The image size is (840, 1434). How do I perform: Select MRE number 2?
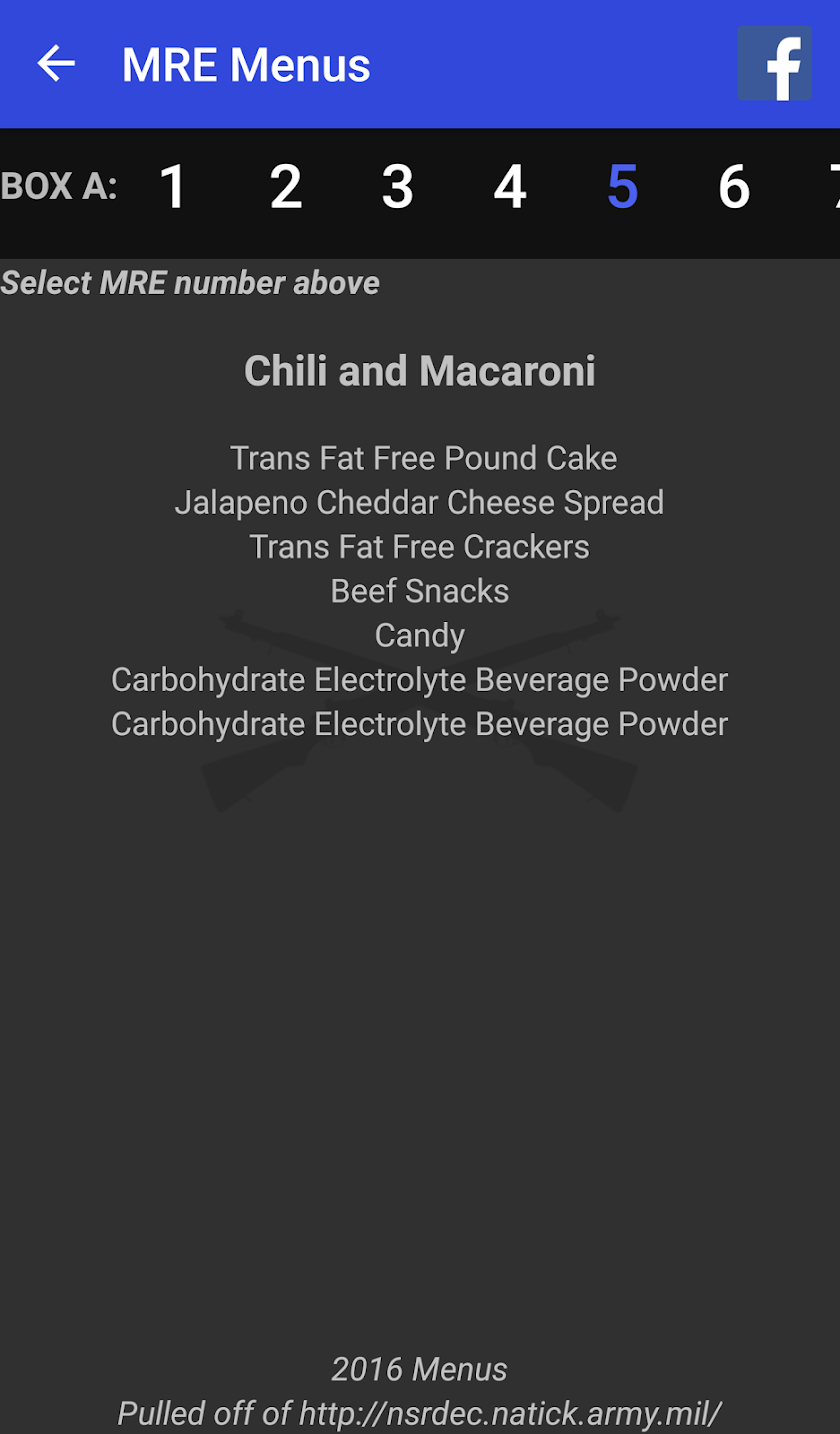[286, 187]
